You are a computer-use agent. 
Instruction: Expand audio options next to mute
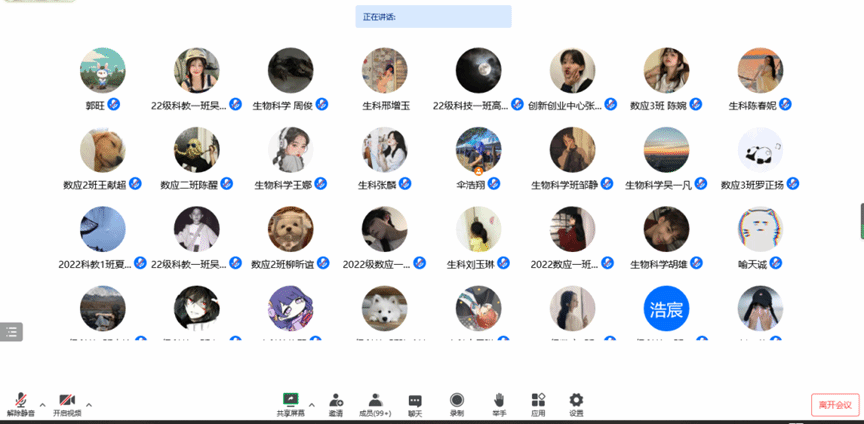coord(40,405)
